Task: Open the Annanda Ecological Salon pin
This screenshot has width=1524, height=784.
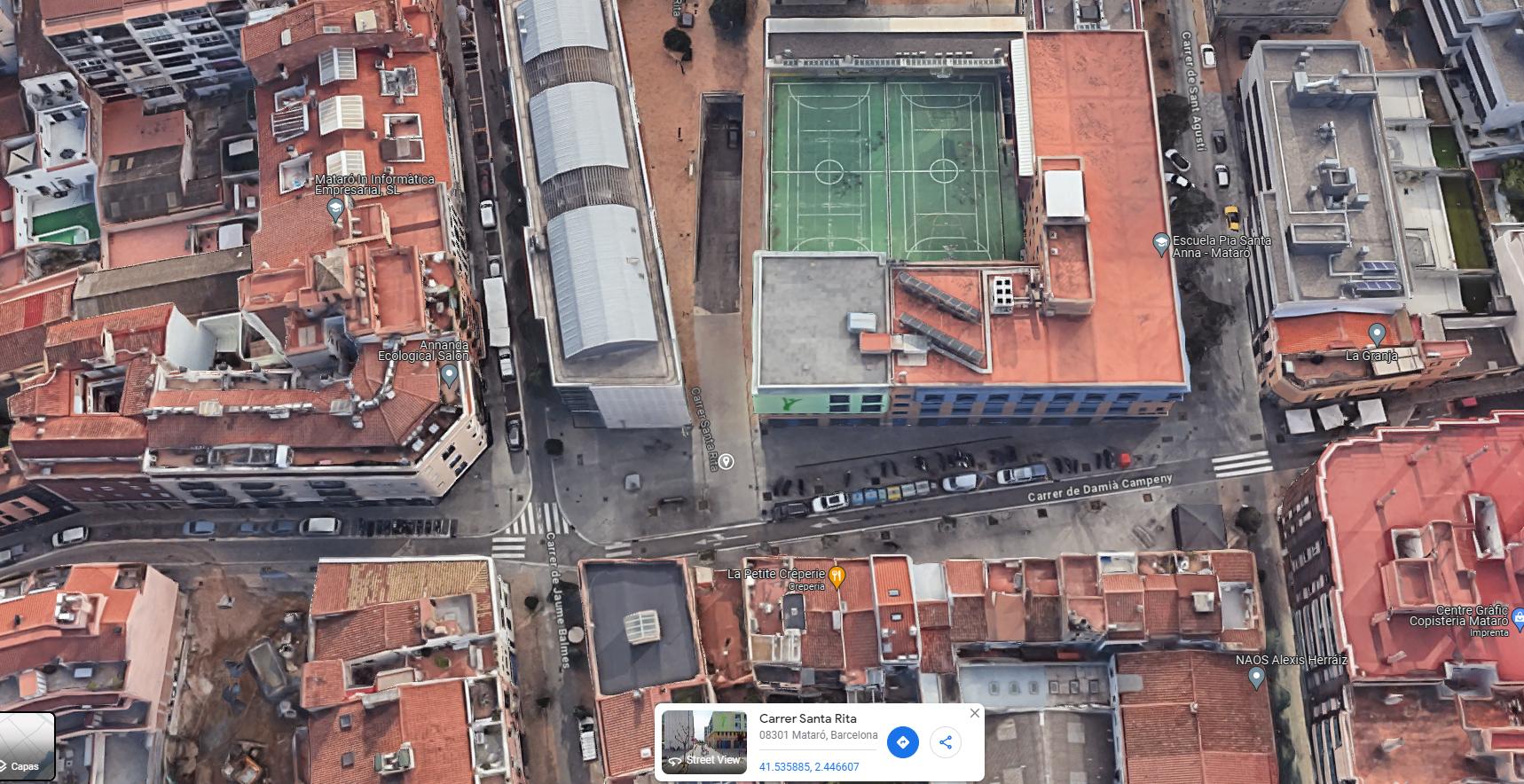Action: (450, 375)
